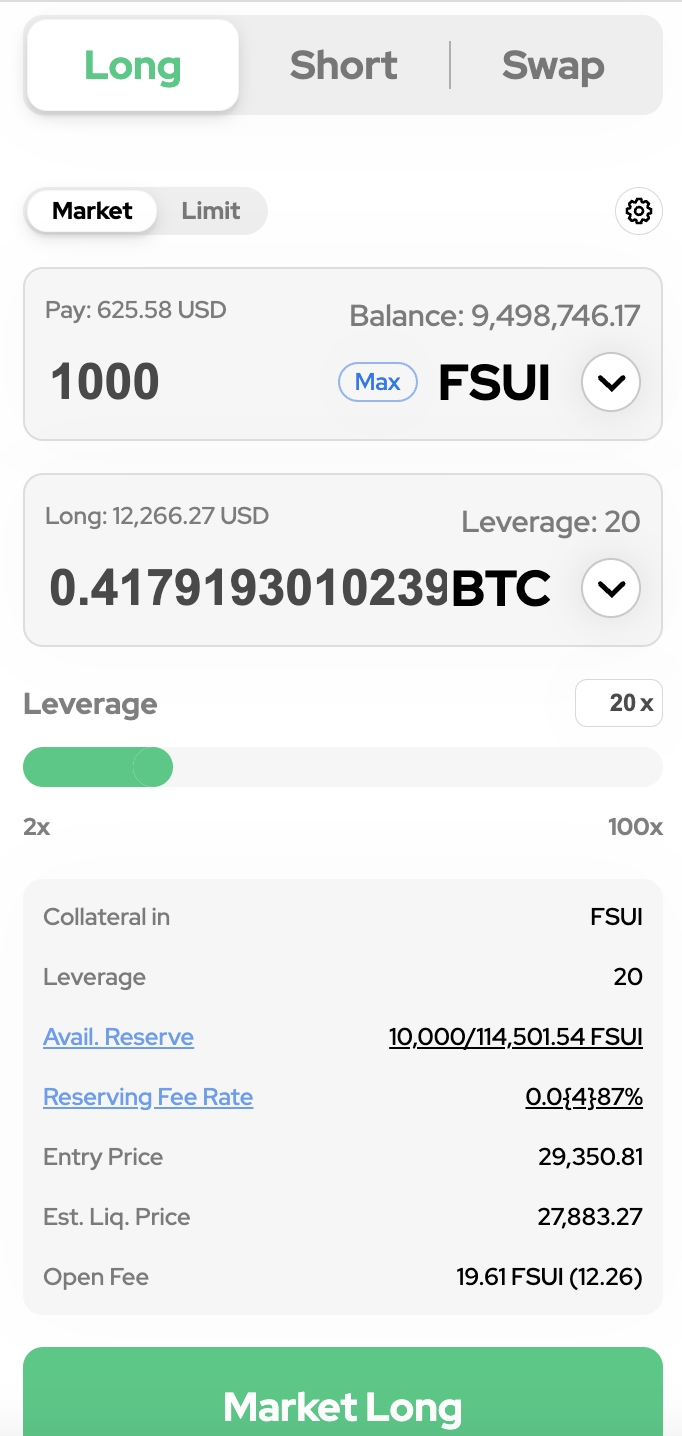The height and width of the screenshot is (1436, 682).
Task: Open the Reserving Fee Rate link
Action: pos(148,1097)
